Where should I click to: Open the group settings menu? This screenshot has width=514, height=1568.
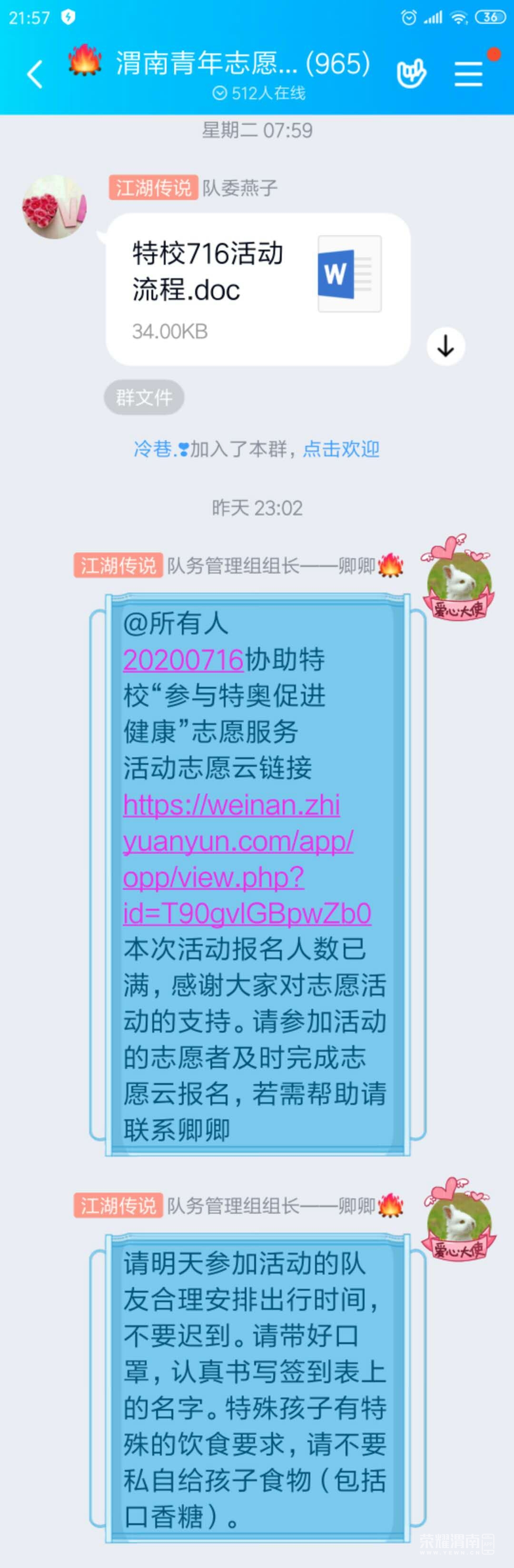pos(468,74)
